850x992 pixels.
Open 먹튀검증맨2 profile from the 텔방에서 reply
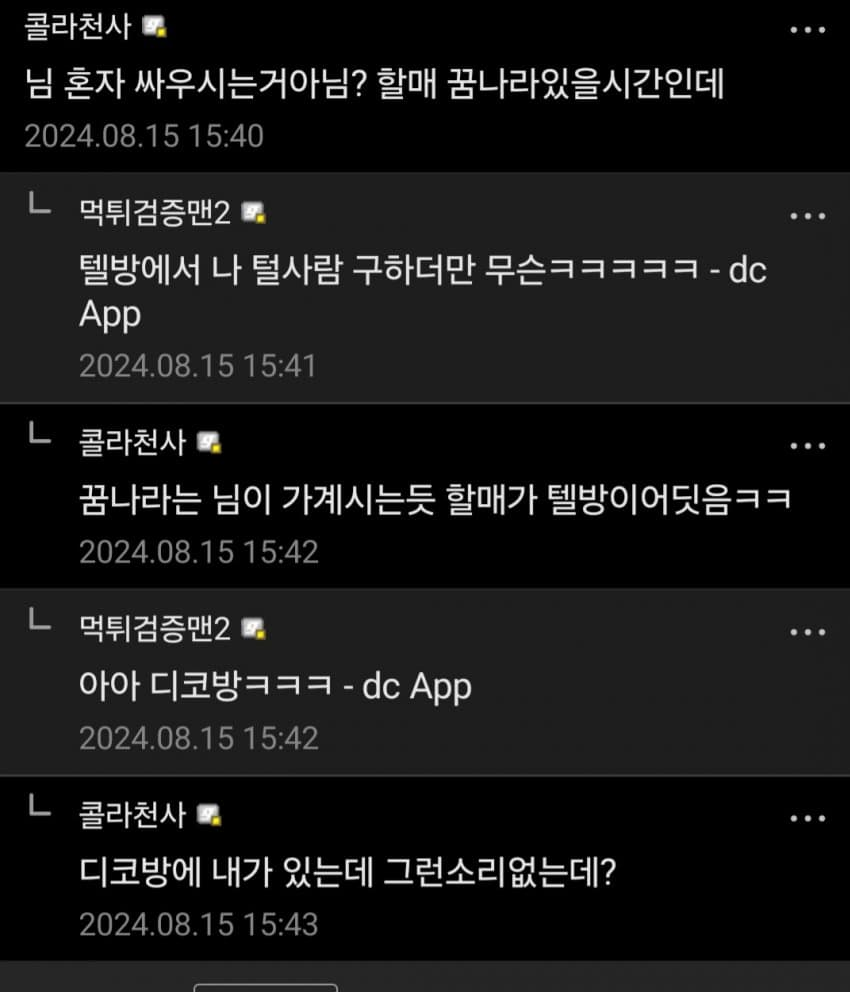click(x=155, y=212)
